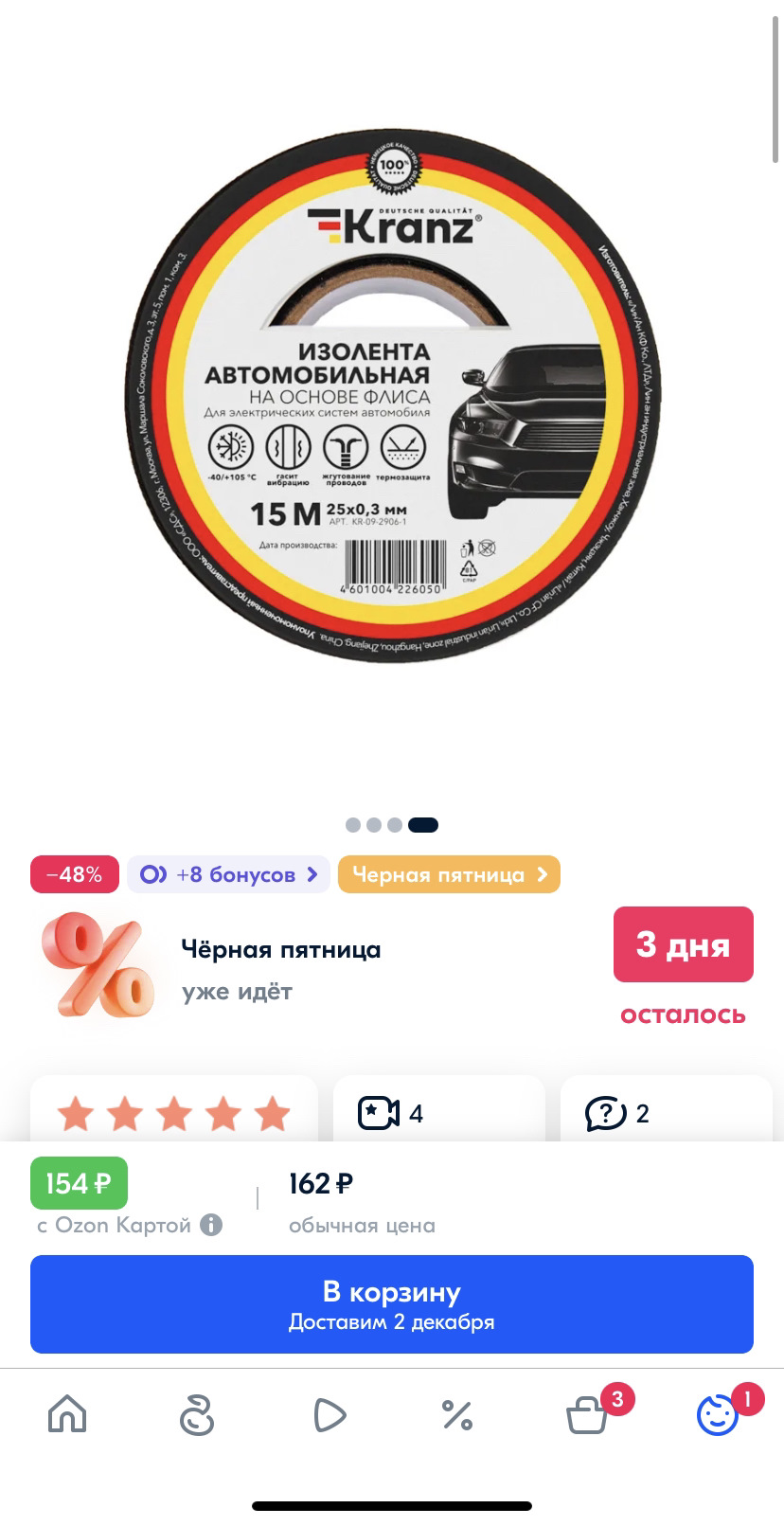Open the profile tab
Viewport: 784px width, 1526px height.
coord(717,1416)
